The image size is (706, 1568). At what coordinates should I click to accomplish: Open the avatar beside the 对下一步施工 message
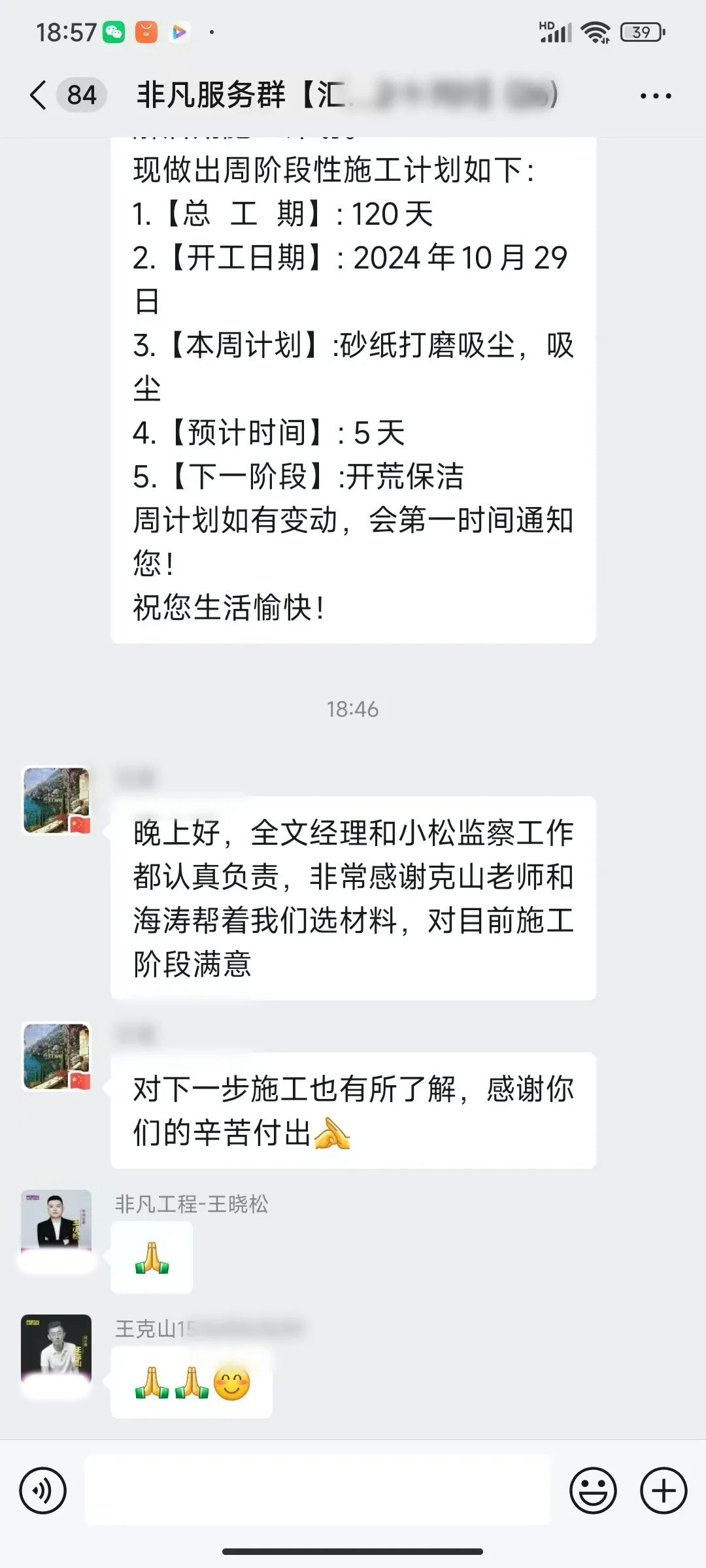click(56, 1056)
